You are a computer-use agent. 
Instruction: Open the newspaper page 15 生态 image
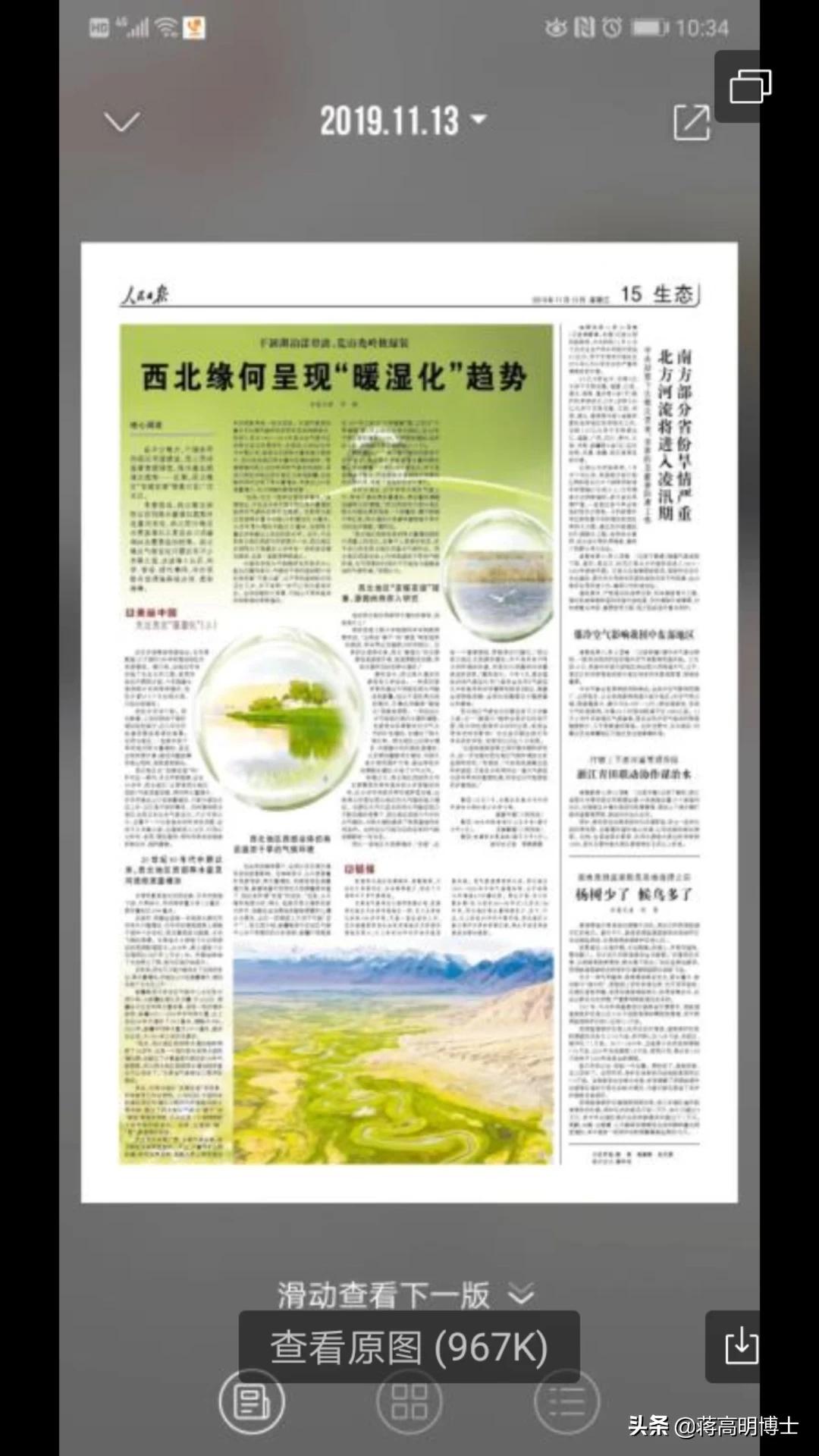(x=409, y=722)
